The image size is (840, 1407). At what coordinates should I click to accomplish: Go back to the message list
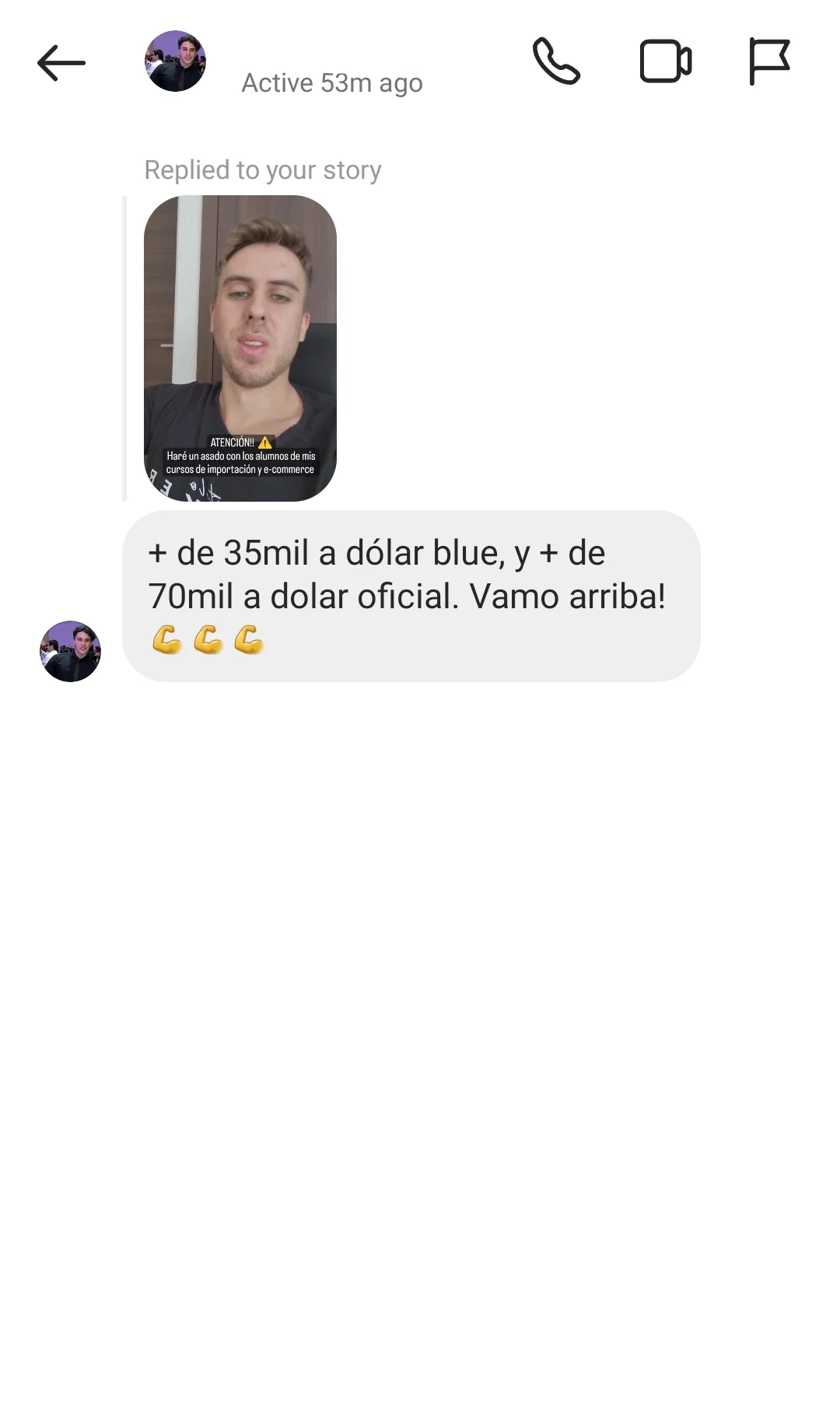pos(61,63)
